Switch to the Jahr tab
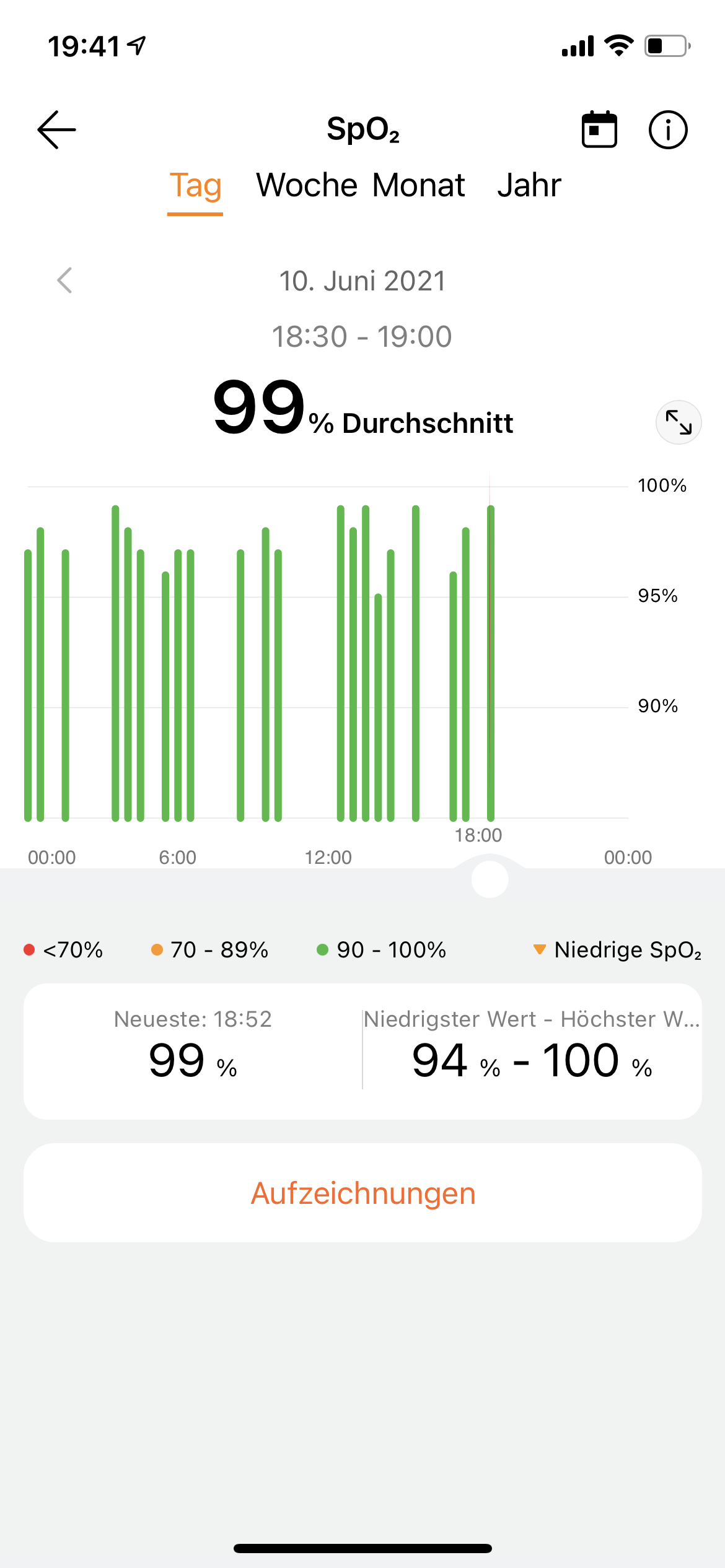This screenshot has height=1568, width=725. [x=529, y=186]
